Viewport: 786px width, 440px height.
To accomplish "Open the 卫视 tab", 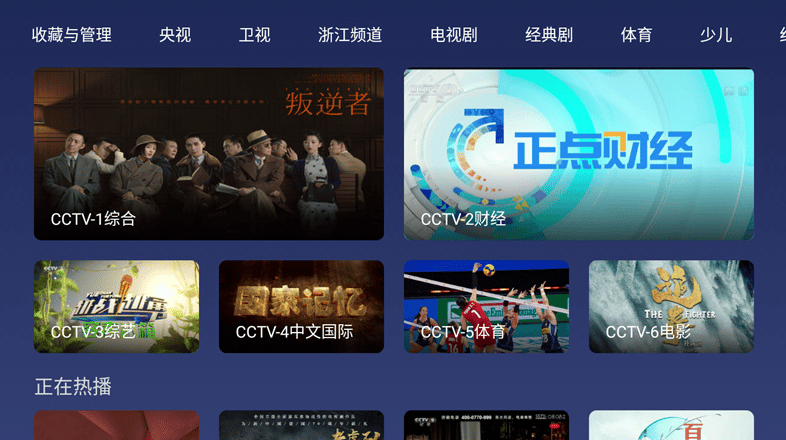I will tap(254, 35).
